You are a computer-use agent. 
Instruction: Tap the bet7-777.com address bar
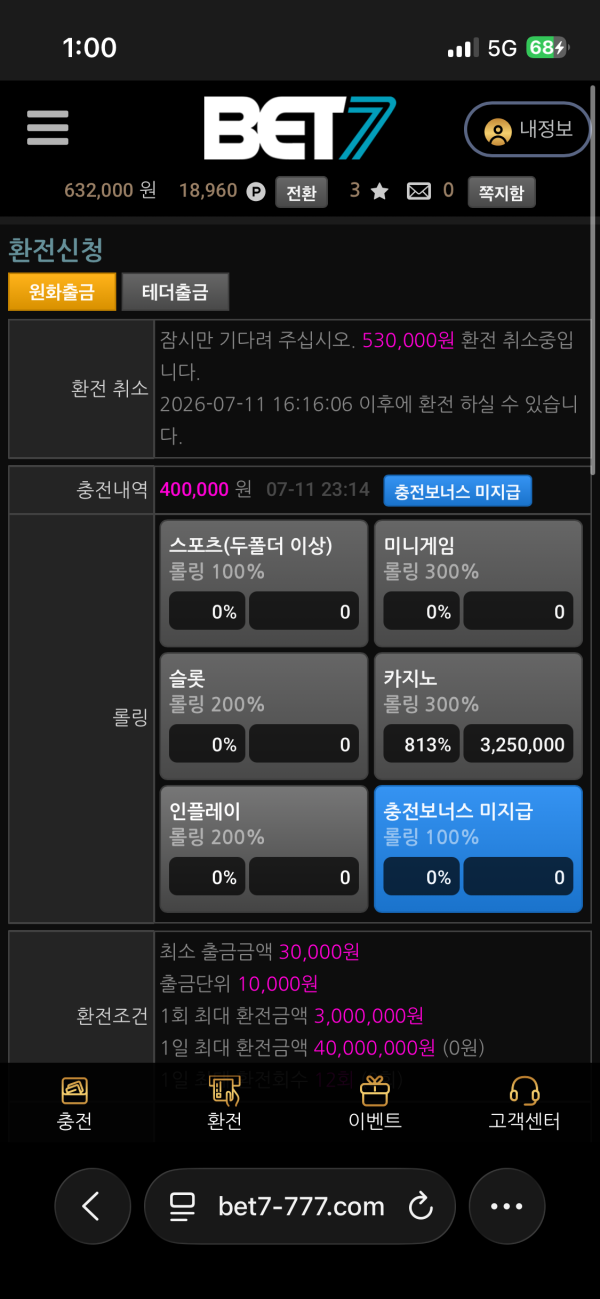click(x=300, y=1206)
